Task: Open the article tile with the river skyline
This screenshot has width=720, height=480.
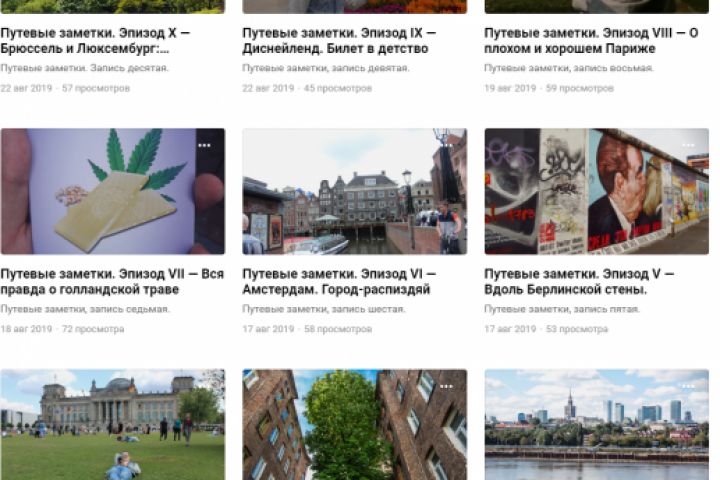Action: [x=596, y=425]
